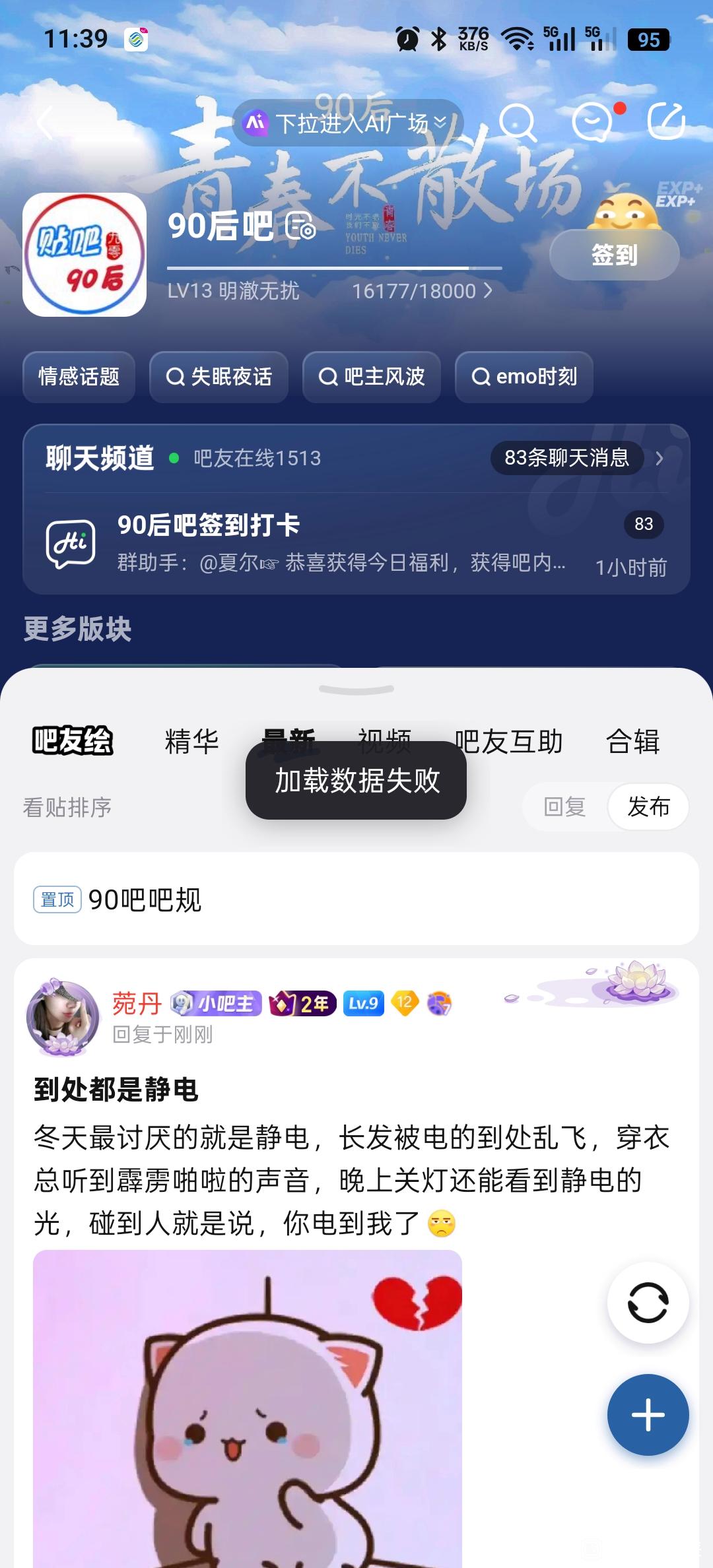Switch to the 吧友绘 tab
The height and width of the screenshot is (1568, 713).
[73, 740]
